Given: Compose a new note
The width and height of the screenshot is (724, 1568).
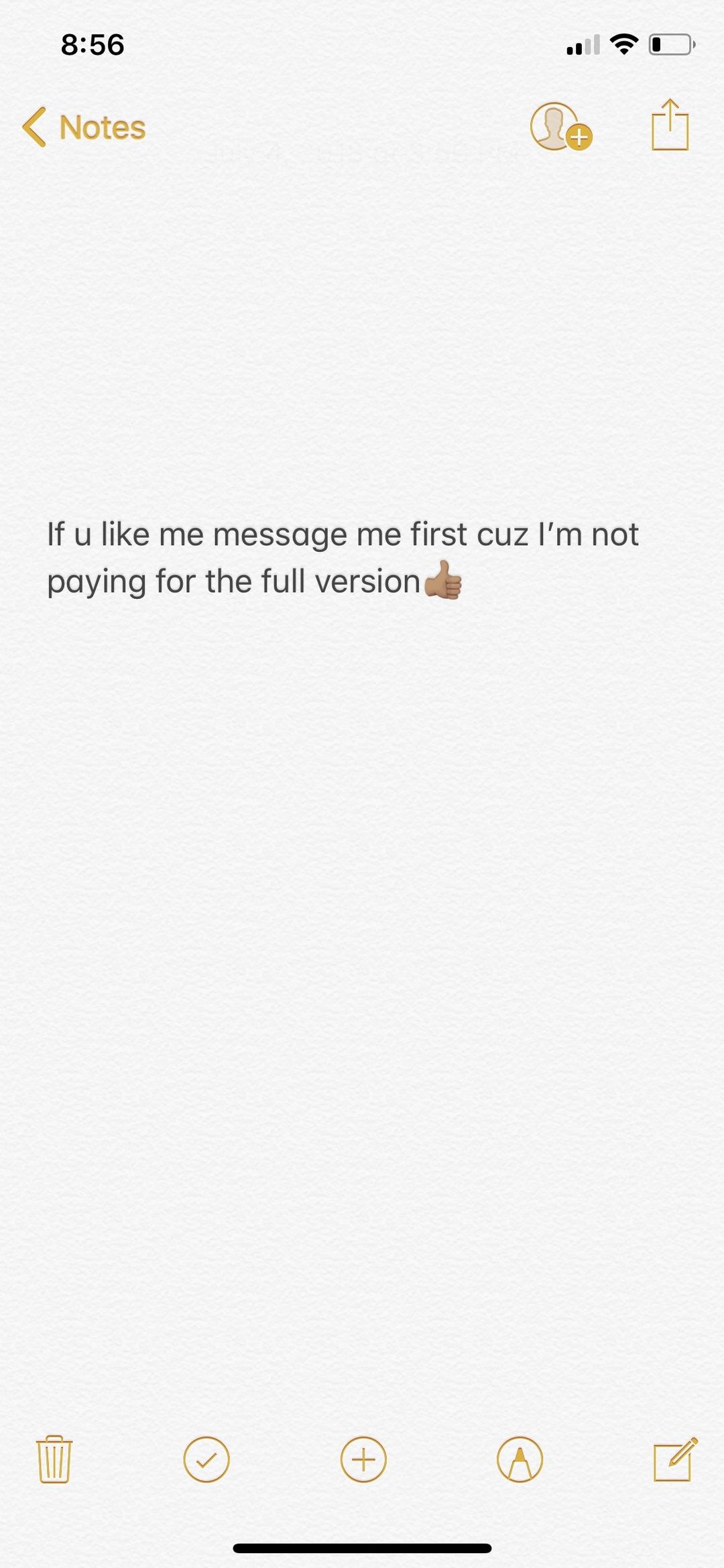Looking at the screenshot, I should point(676,1459).
